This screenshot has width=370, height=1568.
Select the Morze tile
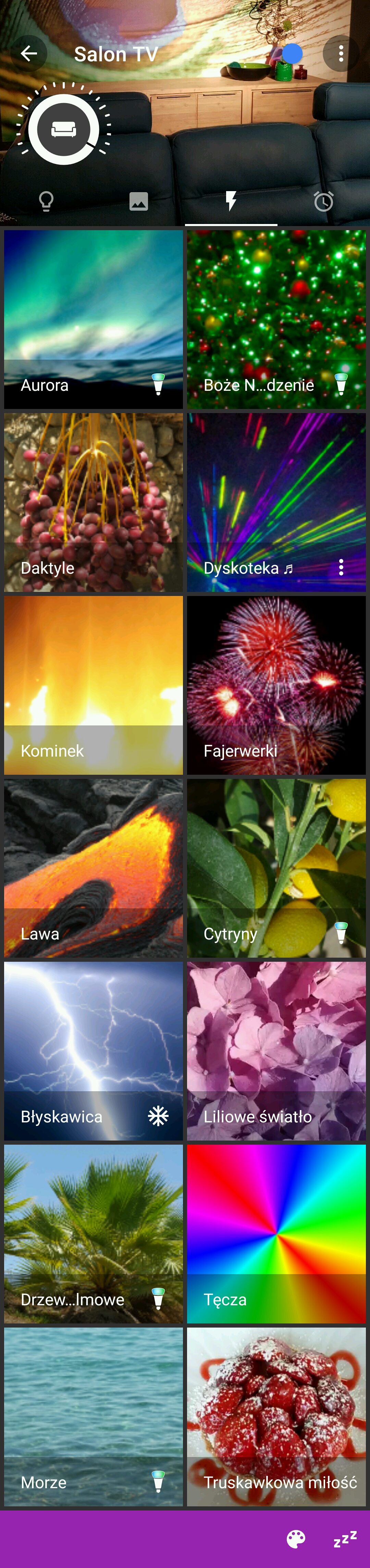click(x=93, y=1416)
